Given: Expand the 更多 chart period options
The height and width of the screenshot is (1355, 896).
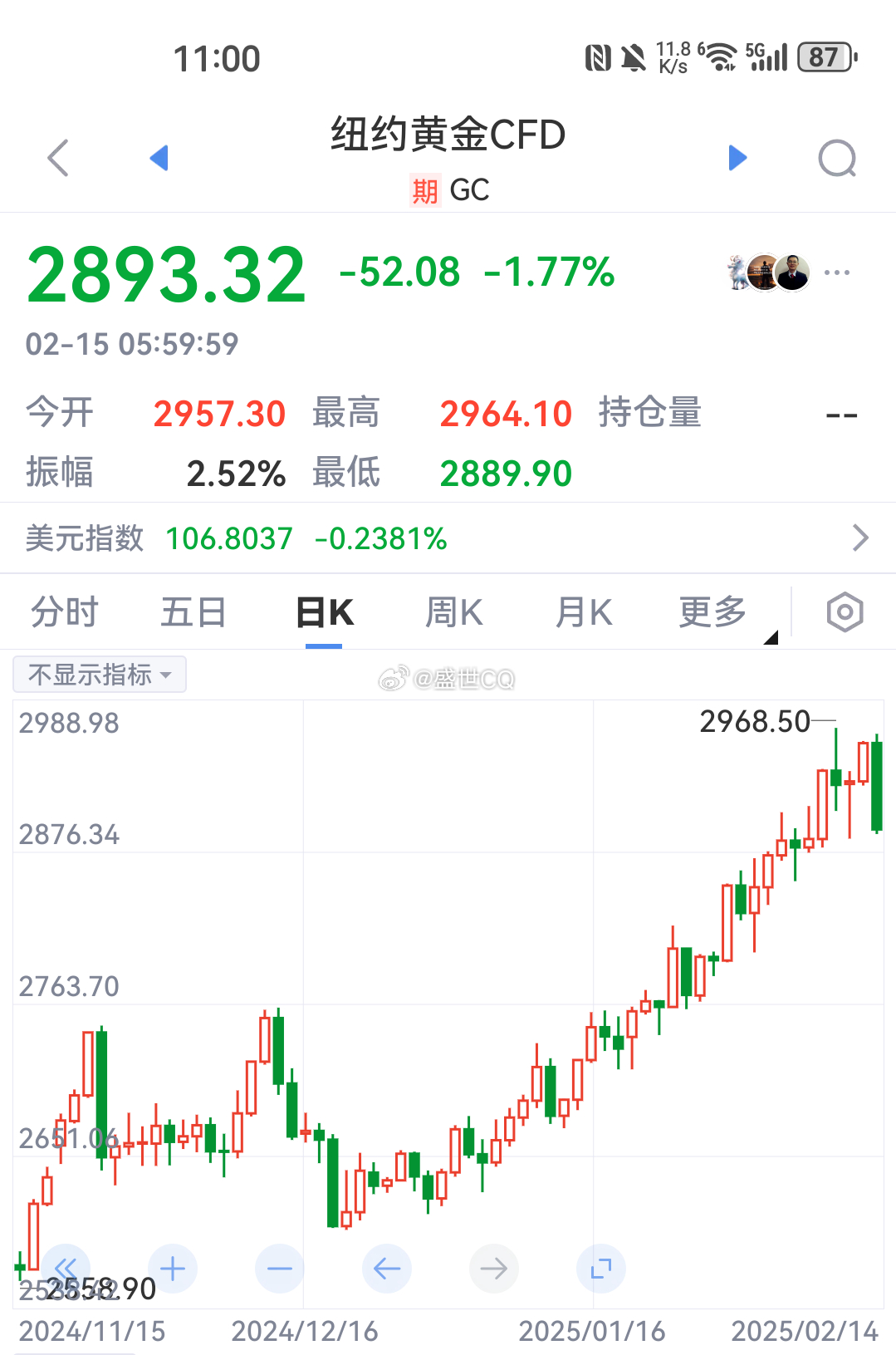Looking at the screenshot, I should (714, 613).
